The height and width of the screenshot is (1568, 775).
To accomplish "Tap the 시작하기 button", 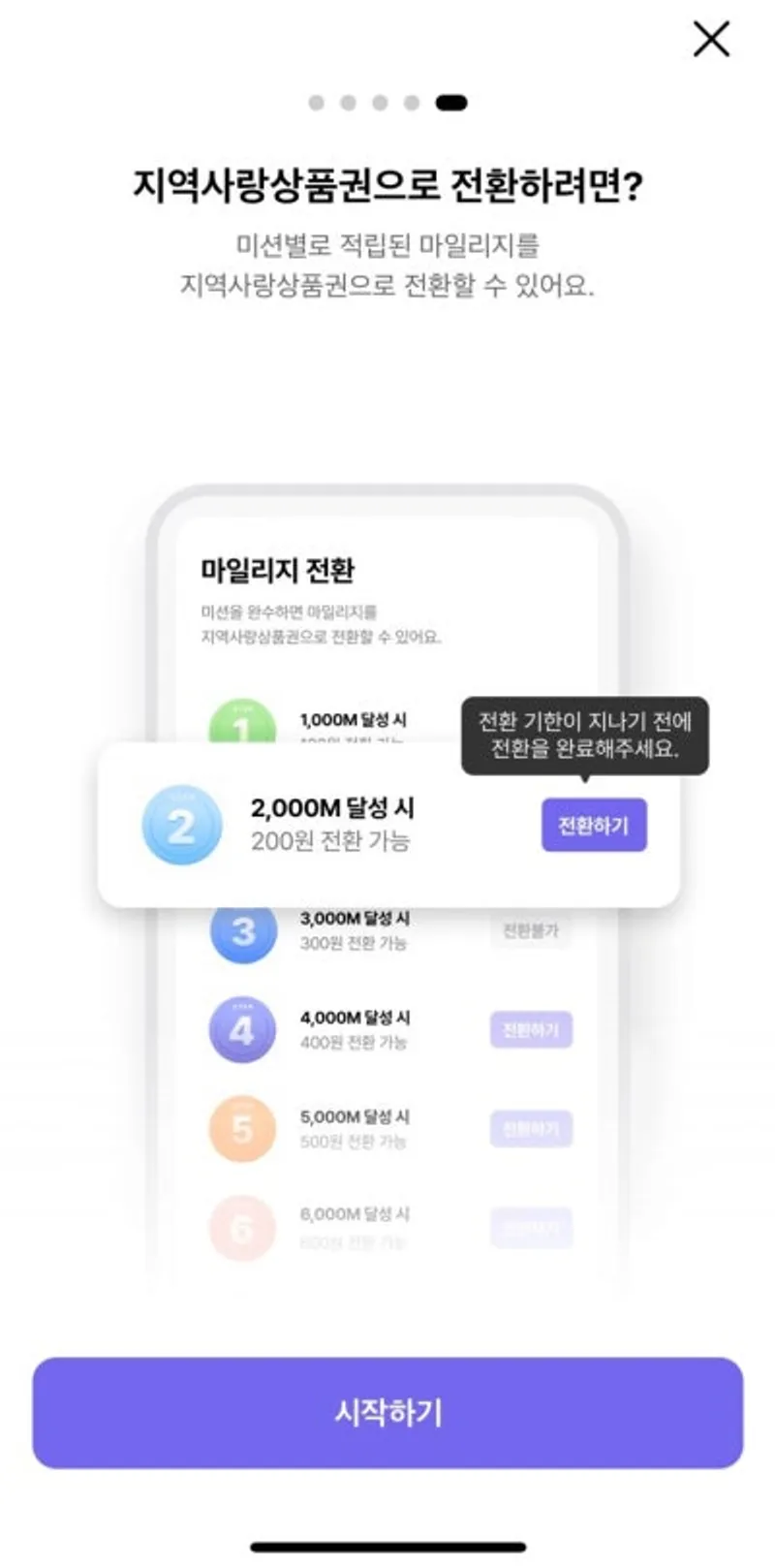I will pos(387,1412).
